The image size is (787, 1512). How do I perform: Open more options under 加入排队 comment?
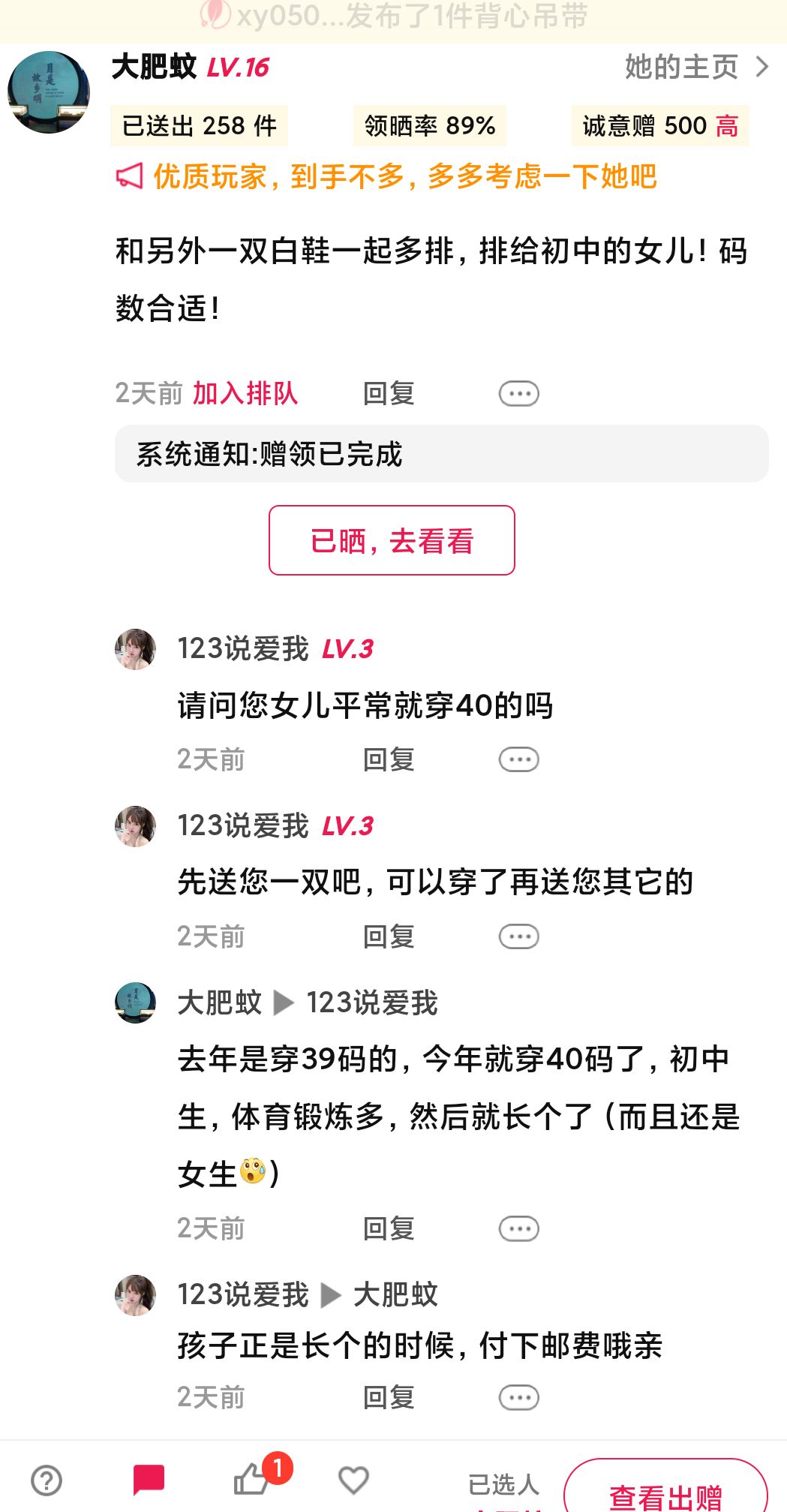(x=518, y=393)
